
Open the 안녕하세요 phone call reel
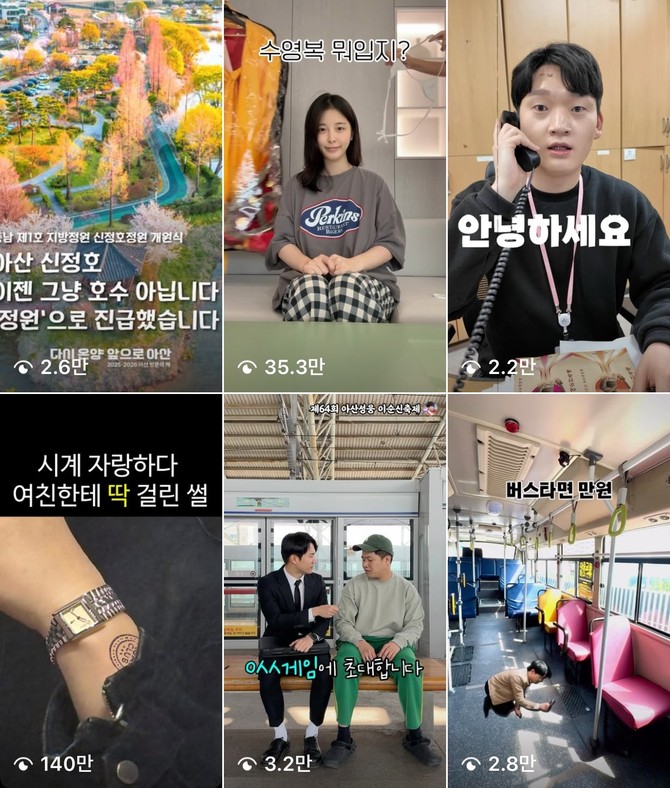pos(559,195)
